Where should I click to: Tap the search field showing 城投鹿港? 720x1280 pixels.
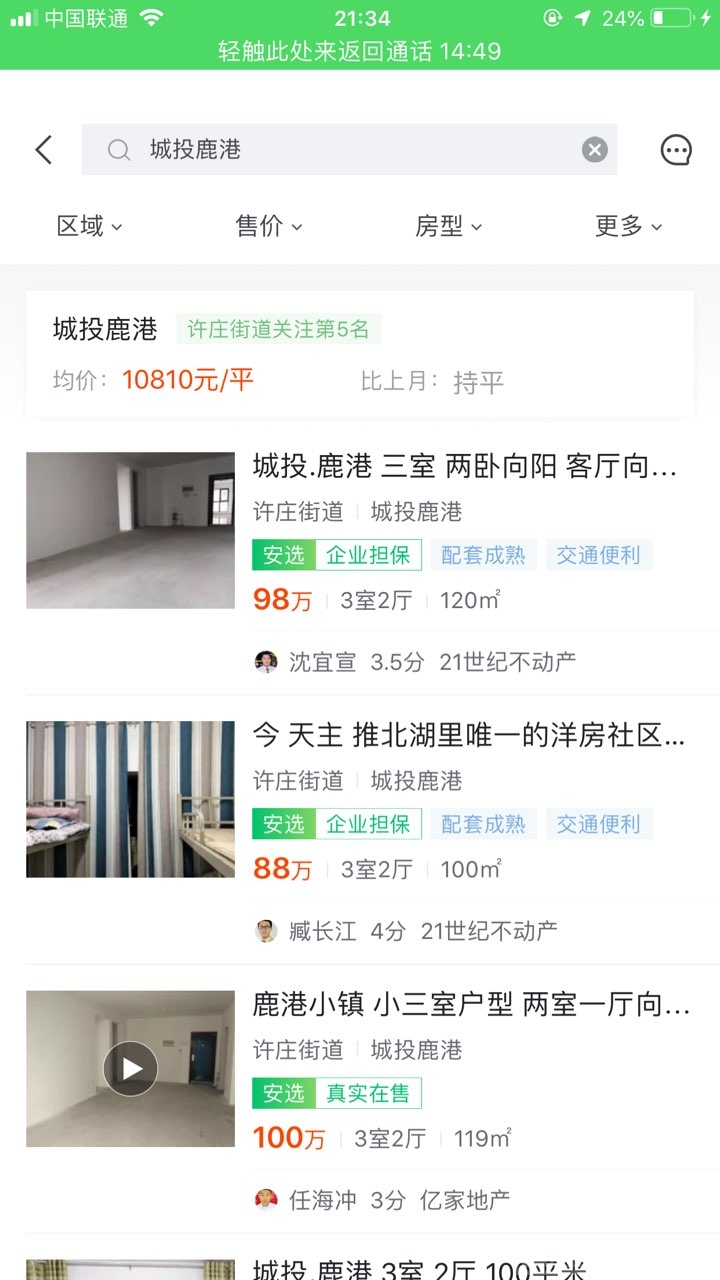pyautogui.click(x=340, y=150)
